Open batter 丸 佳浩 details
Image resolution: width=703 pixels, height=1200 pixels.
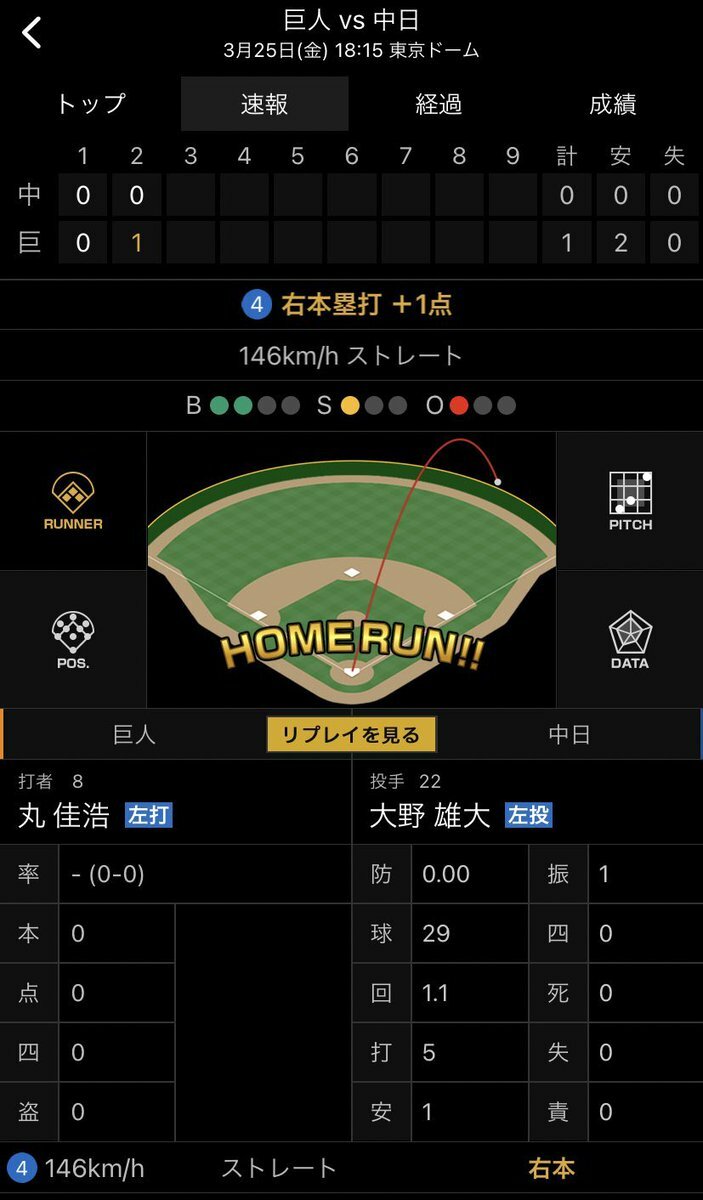coord(65,815)
